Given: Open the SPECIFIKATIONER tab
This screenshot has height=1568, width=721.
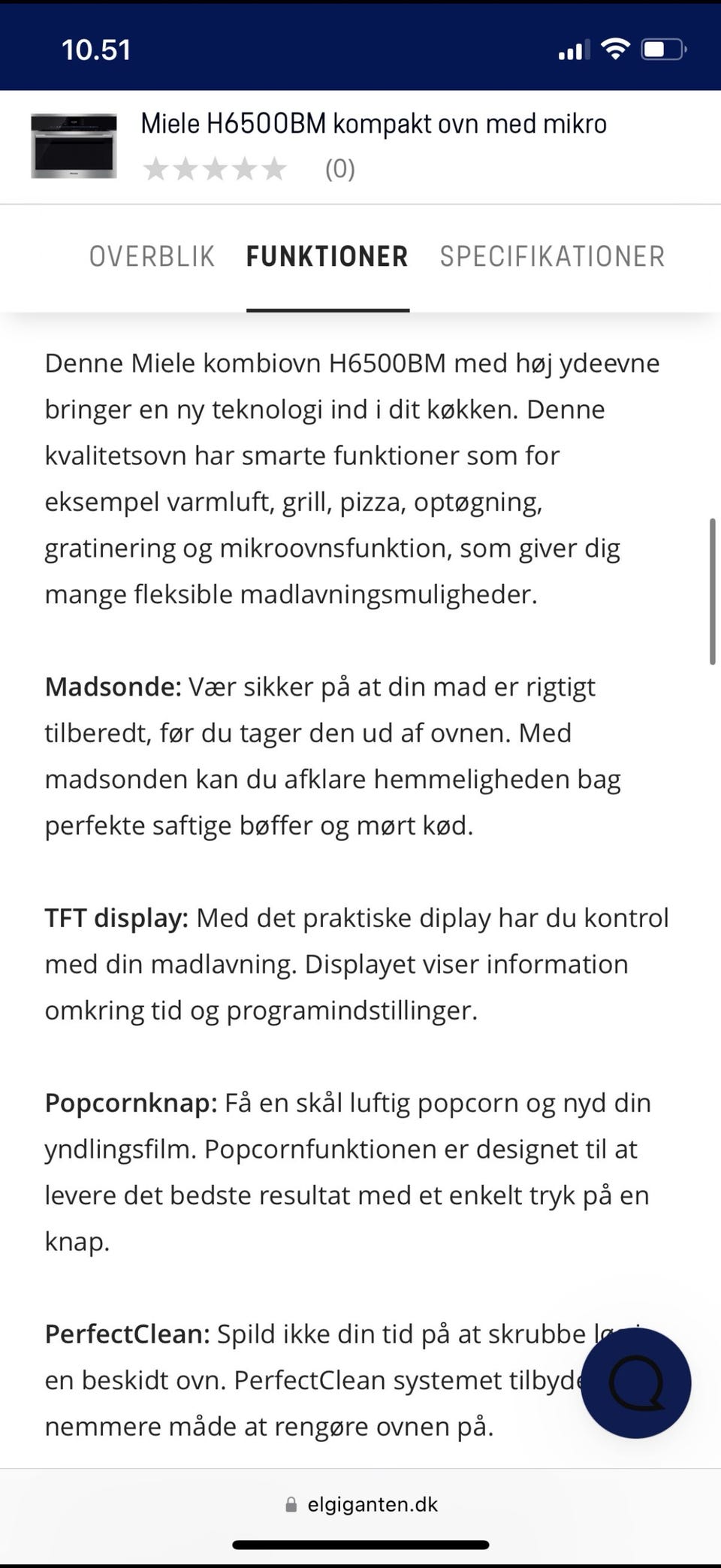Looking at the screenshot, I should coord(553,256).
